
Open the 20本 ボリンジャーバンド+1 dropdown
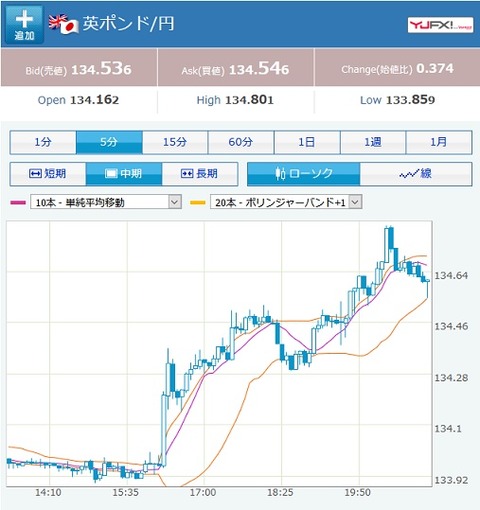[x=286, y=202]
